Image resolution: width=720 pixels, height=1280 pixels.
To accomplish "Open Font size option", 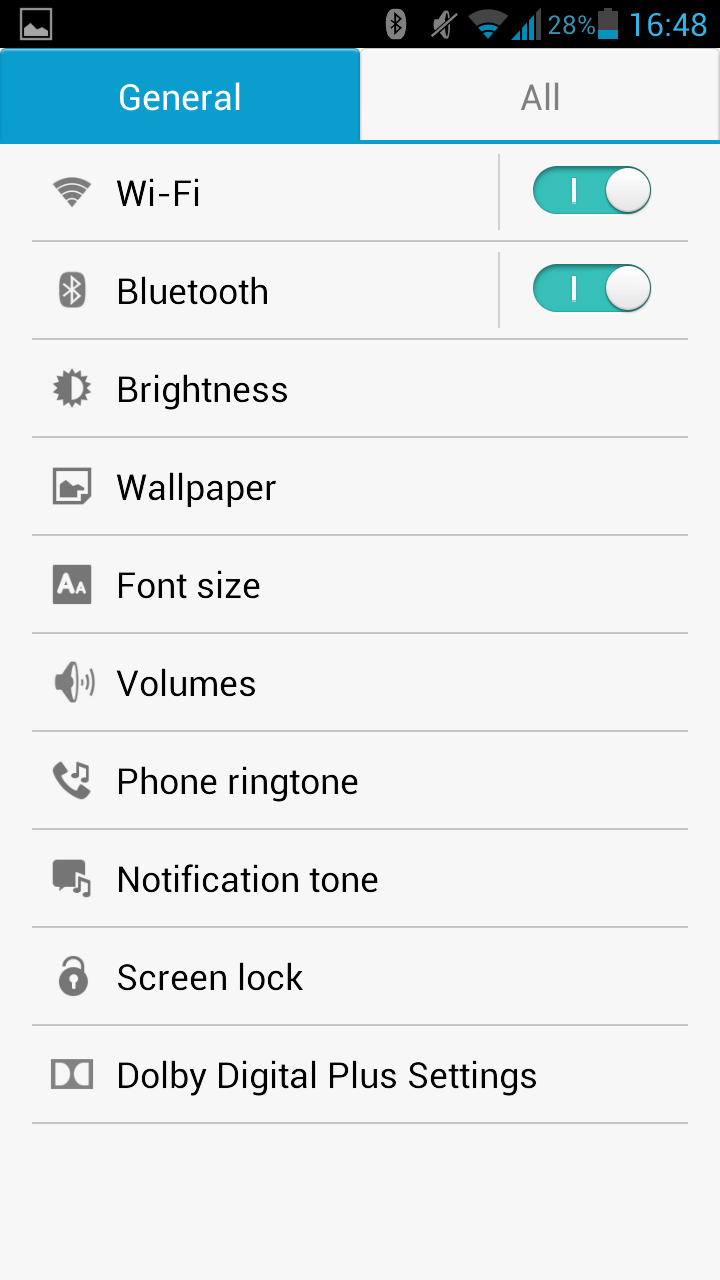I will [360, 585].
